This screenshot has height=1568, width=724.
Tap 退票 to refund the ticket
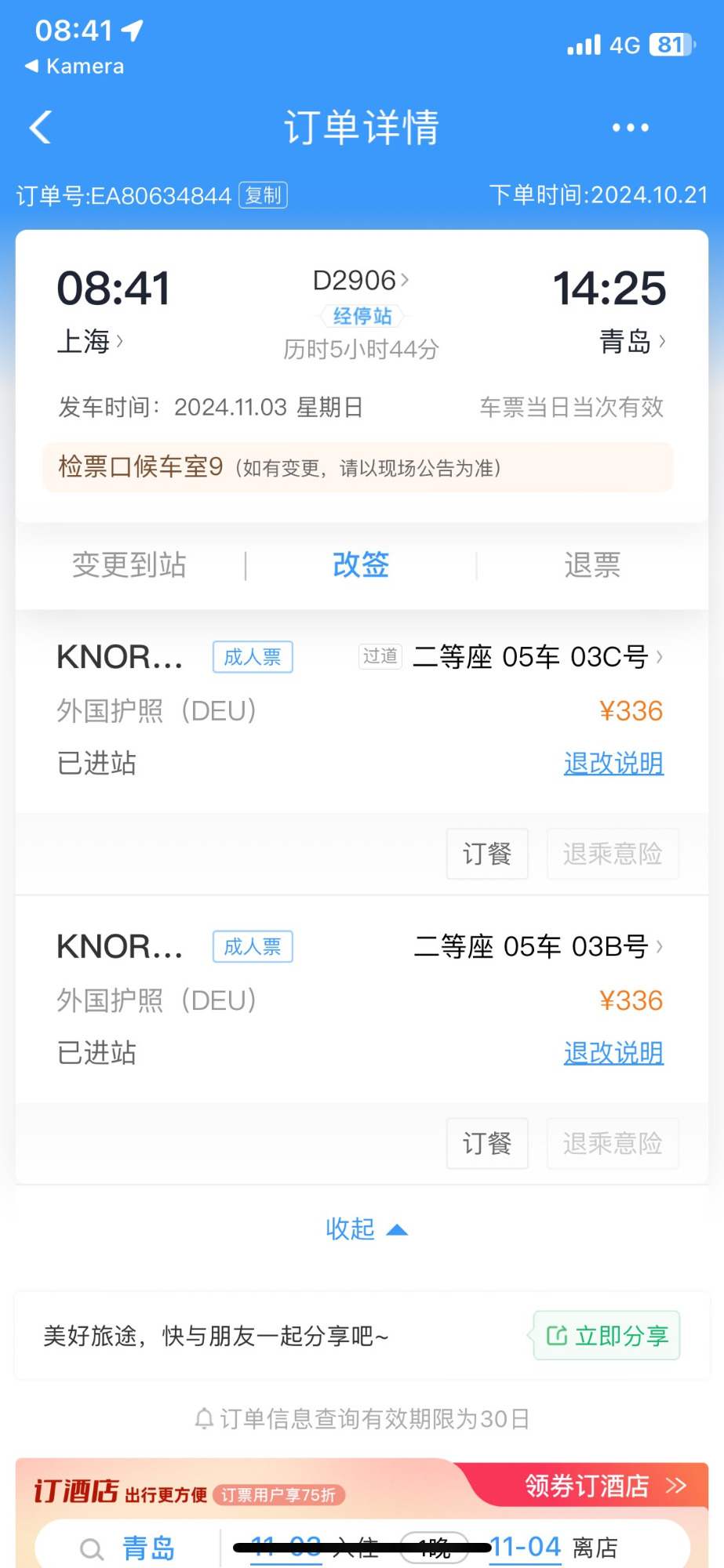coord(592,564)
